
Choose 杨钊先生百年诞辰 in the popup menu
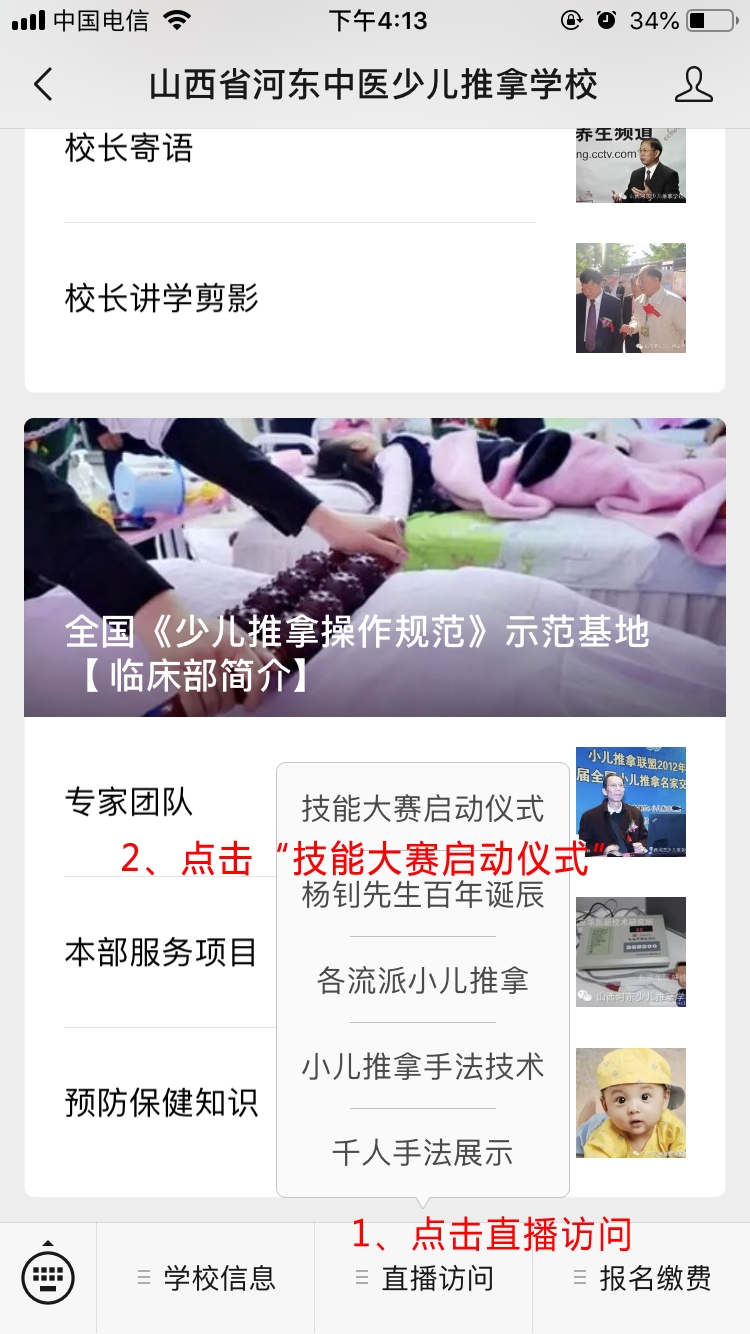(x=423, y=895)
